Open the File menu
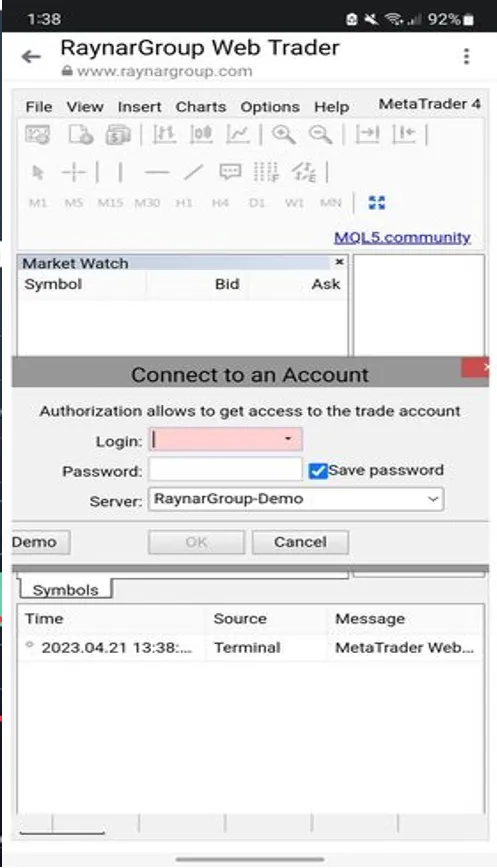497x868 pixels. [x=39, y=107]
